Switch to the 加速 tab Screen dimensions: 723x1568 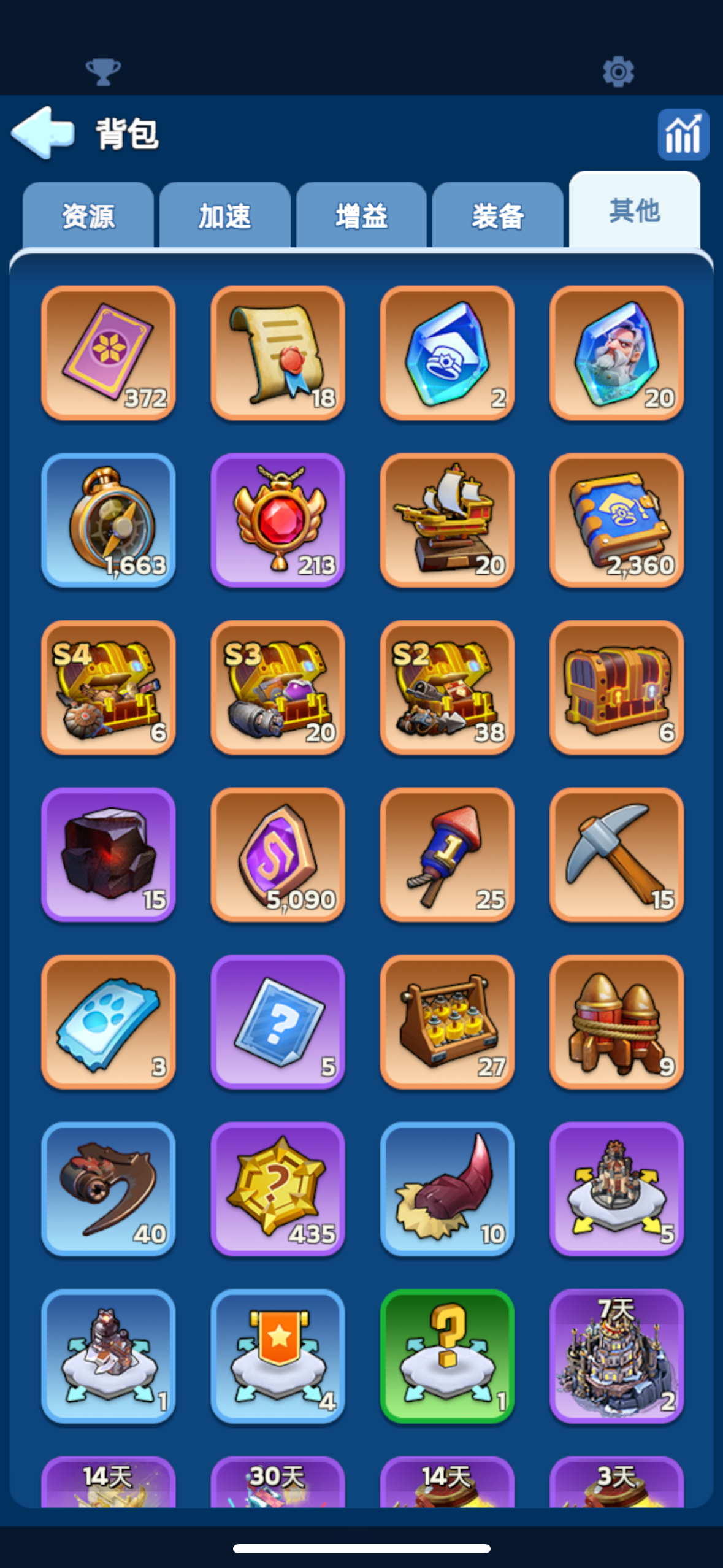pos(224,216)
